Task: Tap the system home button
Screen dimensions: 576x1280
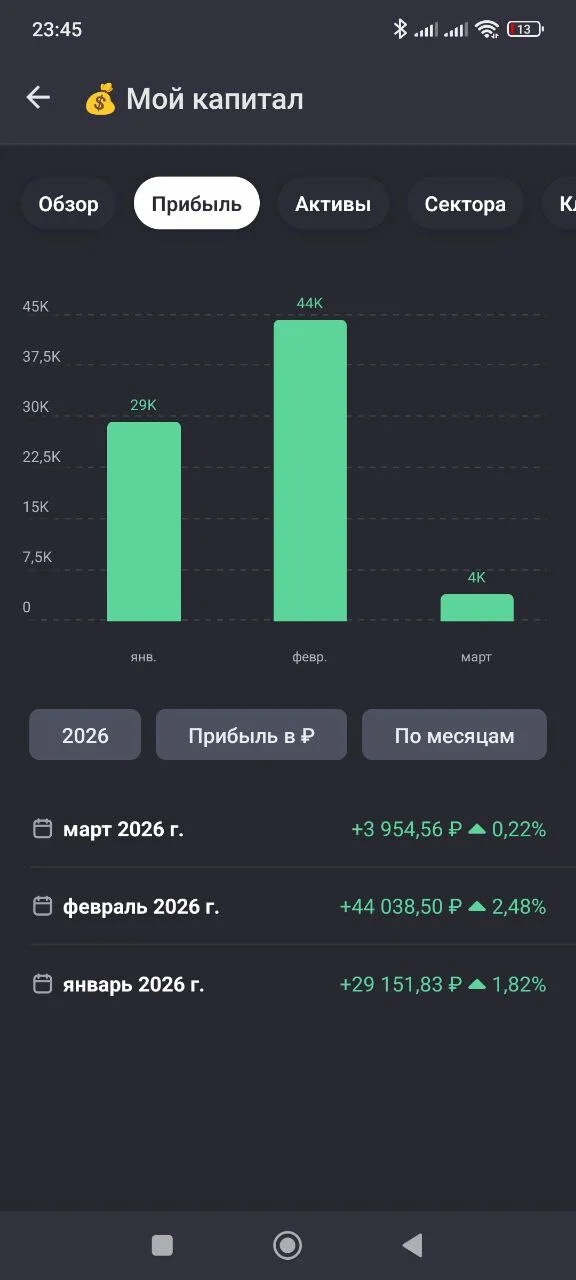Action: (288, 1244)
